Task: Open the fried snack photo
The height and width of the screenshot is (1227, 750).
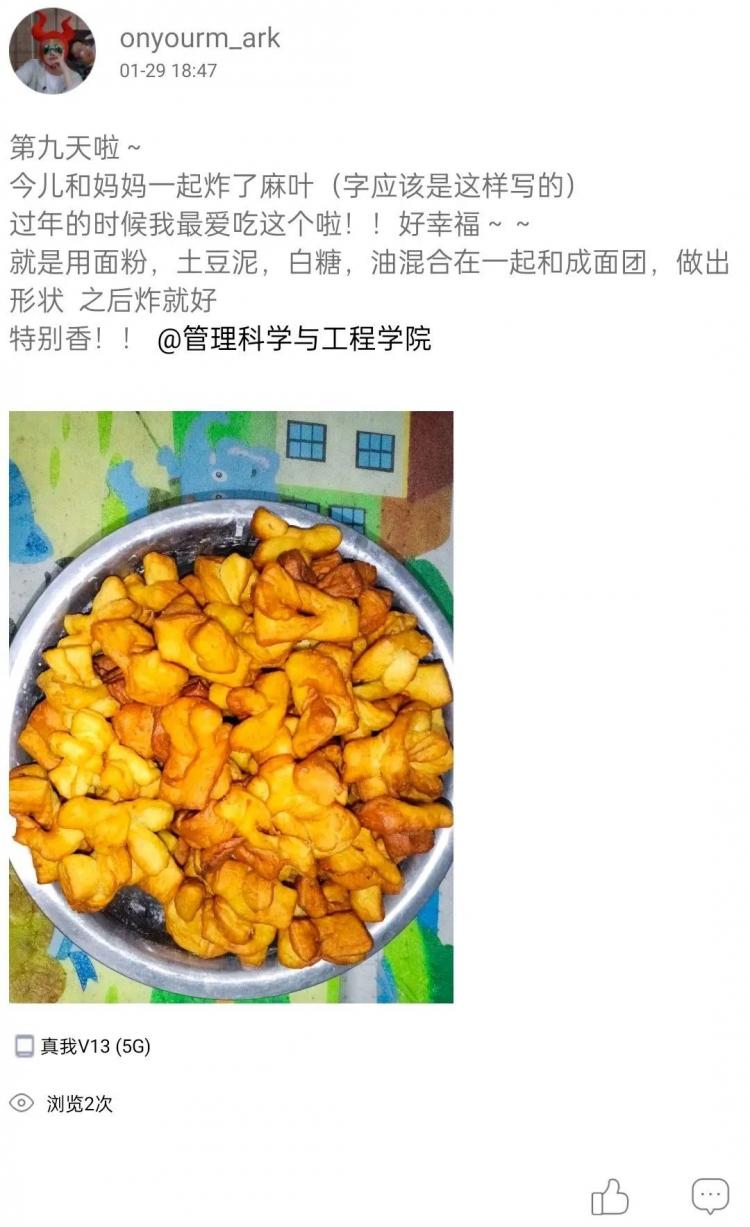Action: tap(231, 706)
